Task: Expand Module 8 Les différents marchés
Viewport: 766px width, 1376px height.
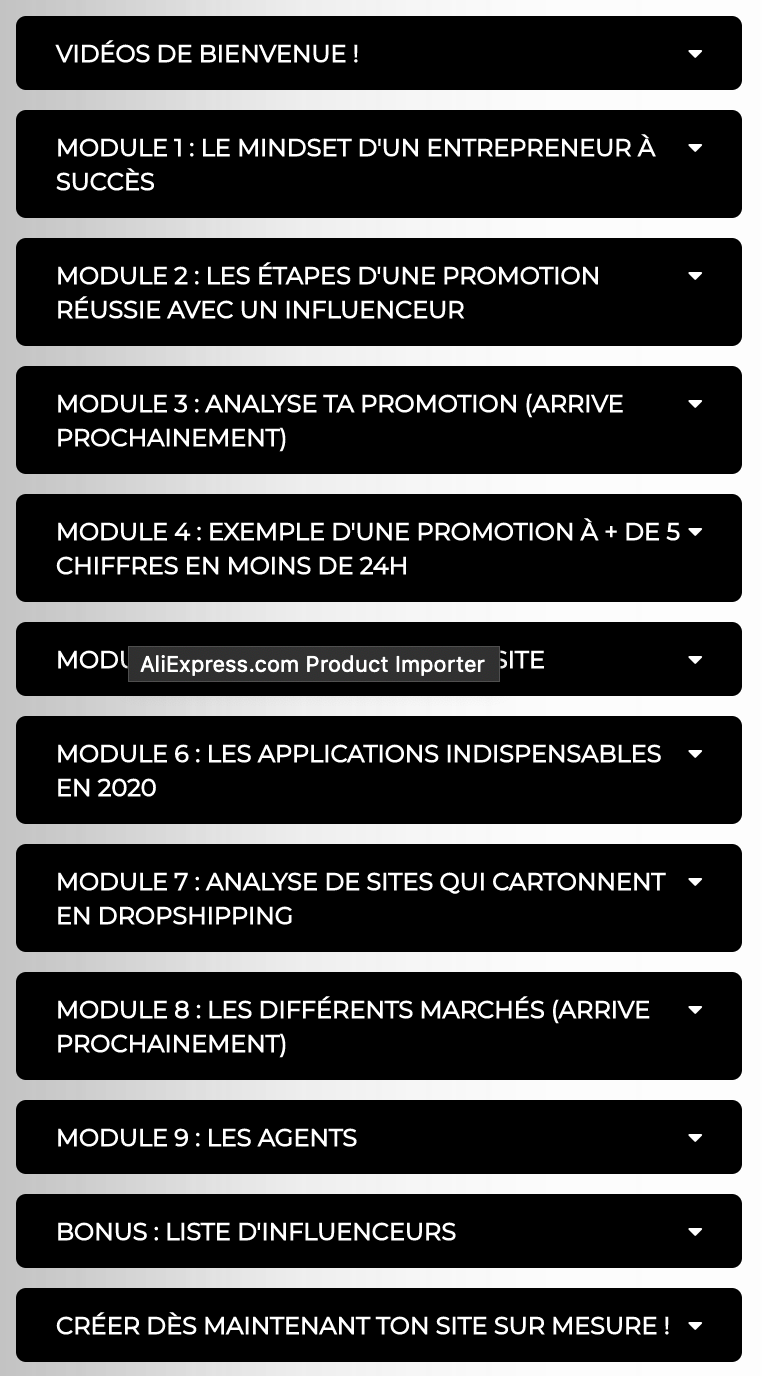Action: (x=378, y=1026)
